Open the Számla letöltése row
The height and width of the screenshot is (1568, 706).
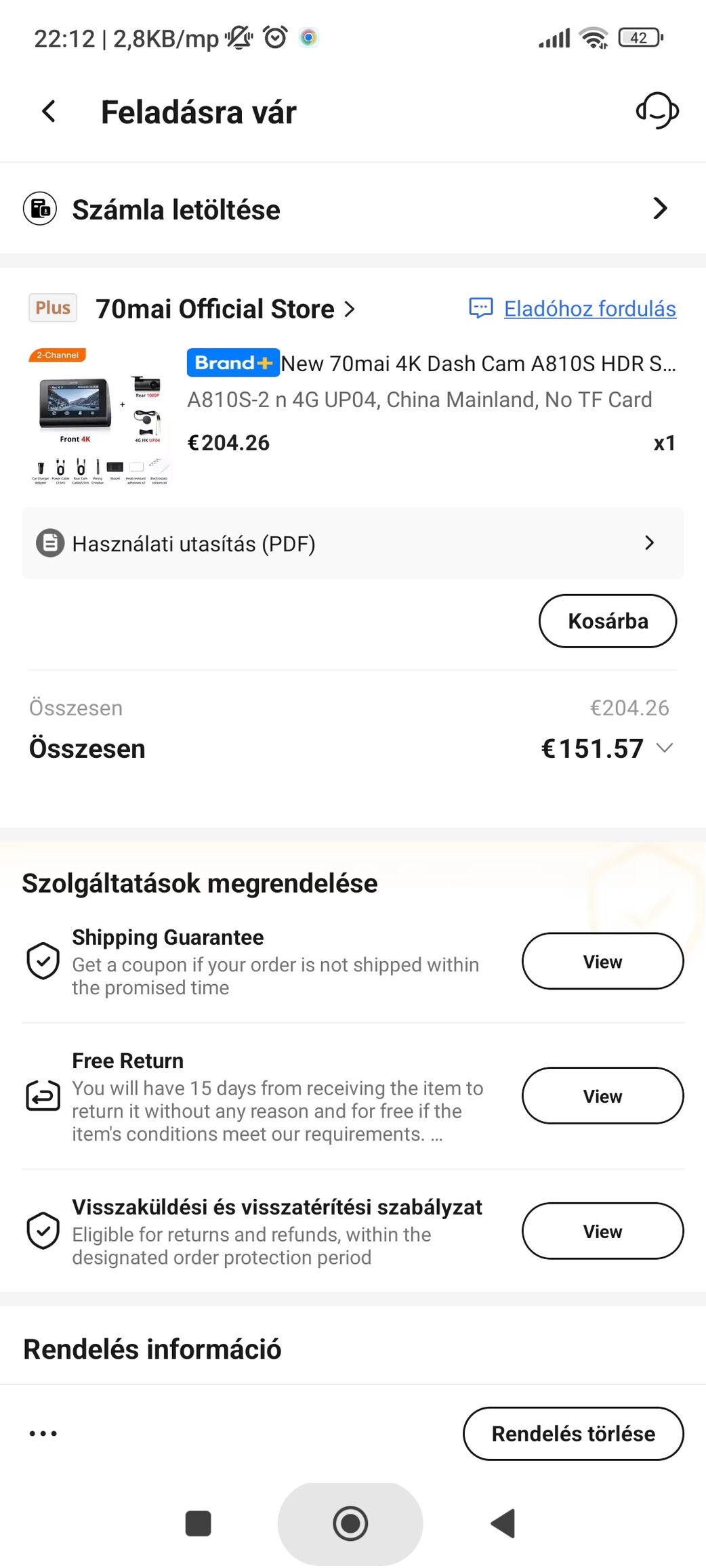click(x=352, y=209)
